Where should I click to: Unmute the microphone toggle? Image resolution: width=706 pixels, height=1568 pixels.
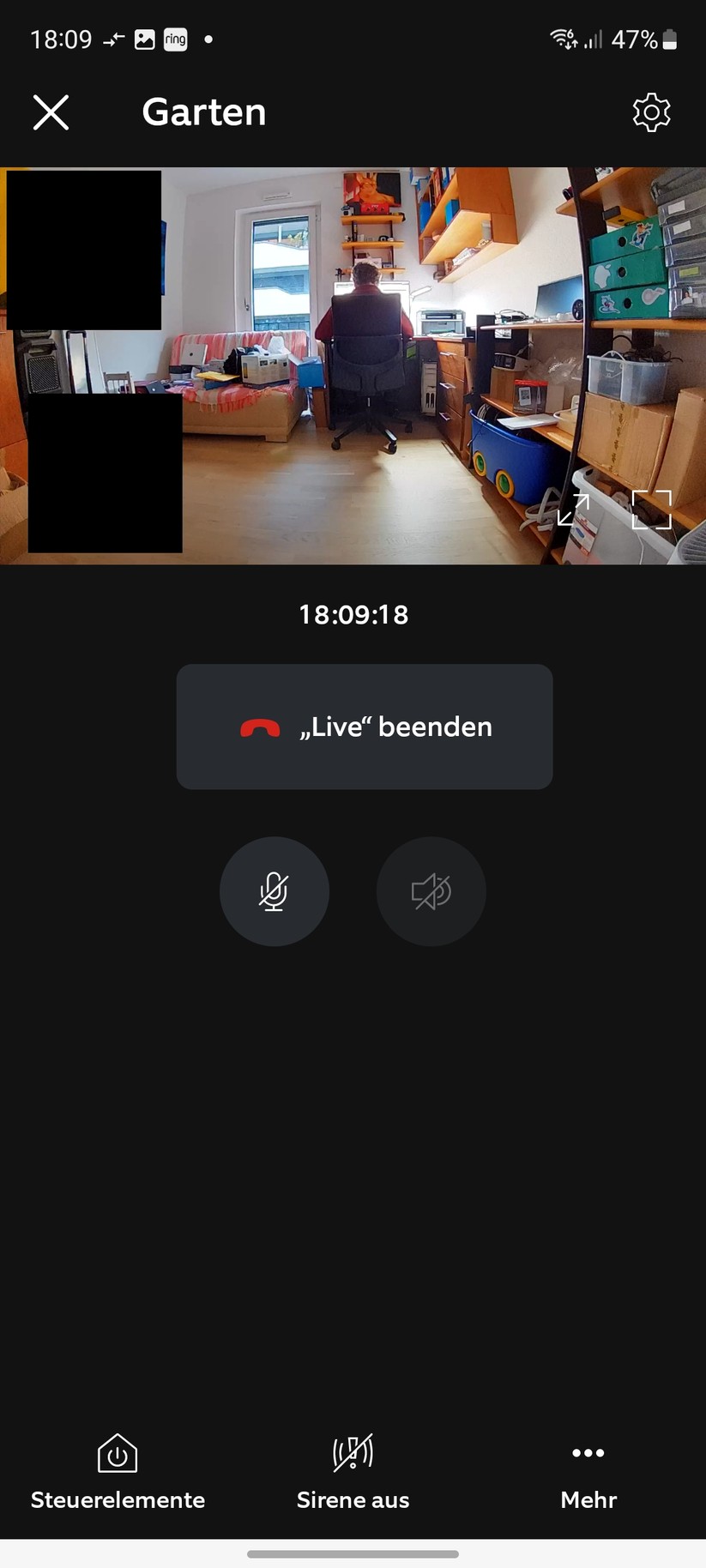[x=275, y=891]
